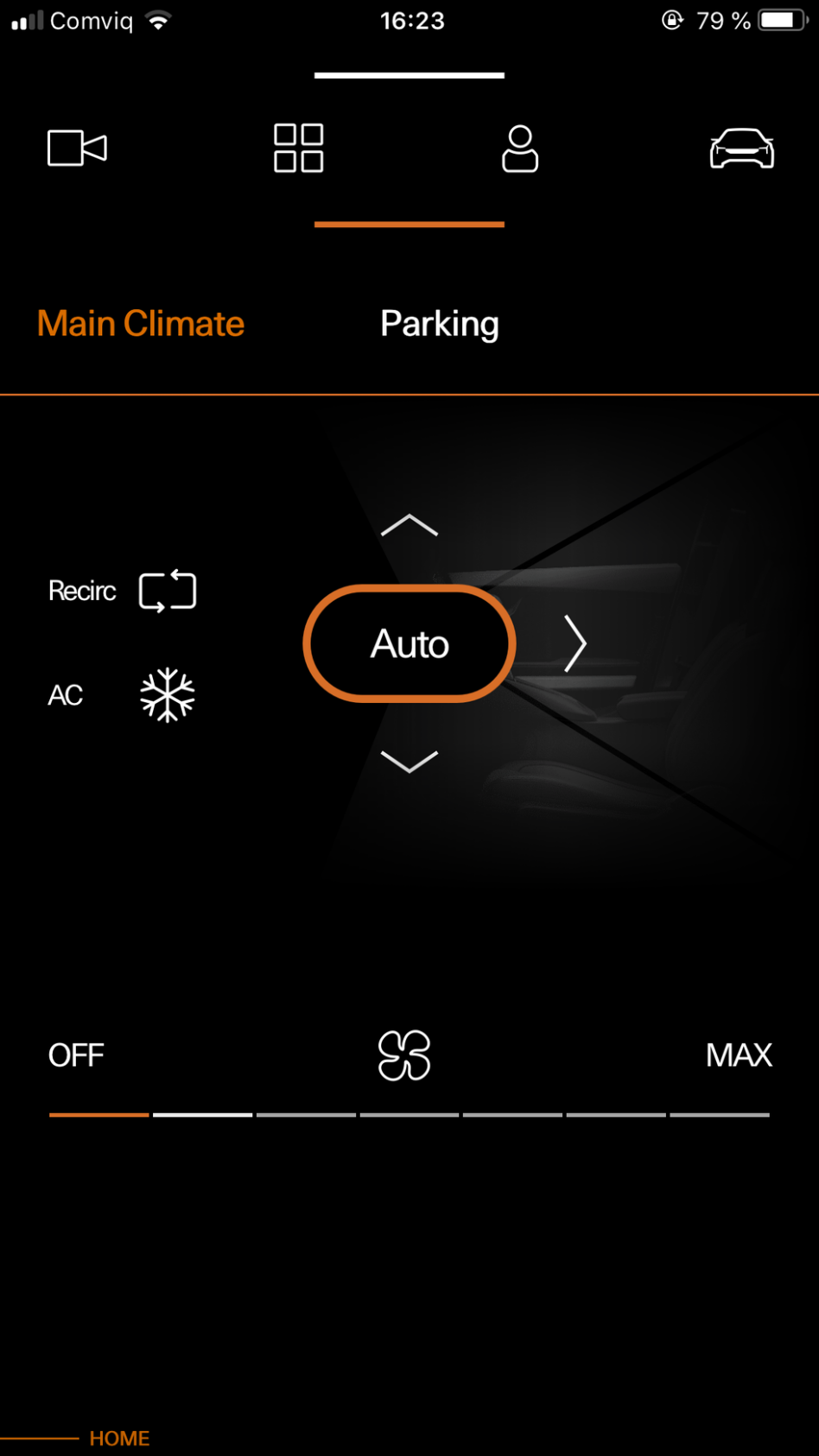
Task: Switch to the grid apps tab
Action: click(x=298, y=148)
